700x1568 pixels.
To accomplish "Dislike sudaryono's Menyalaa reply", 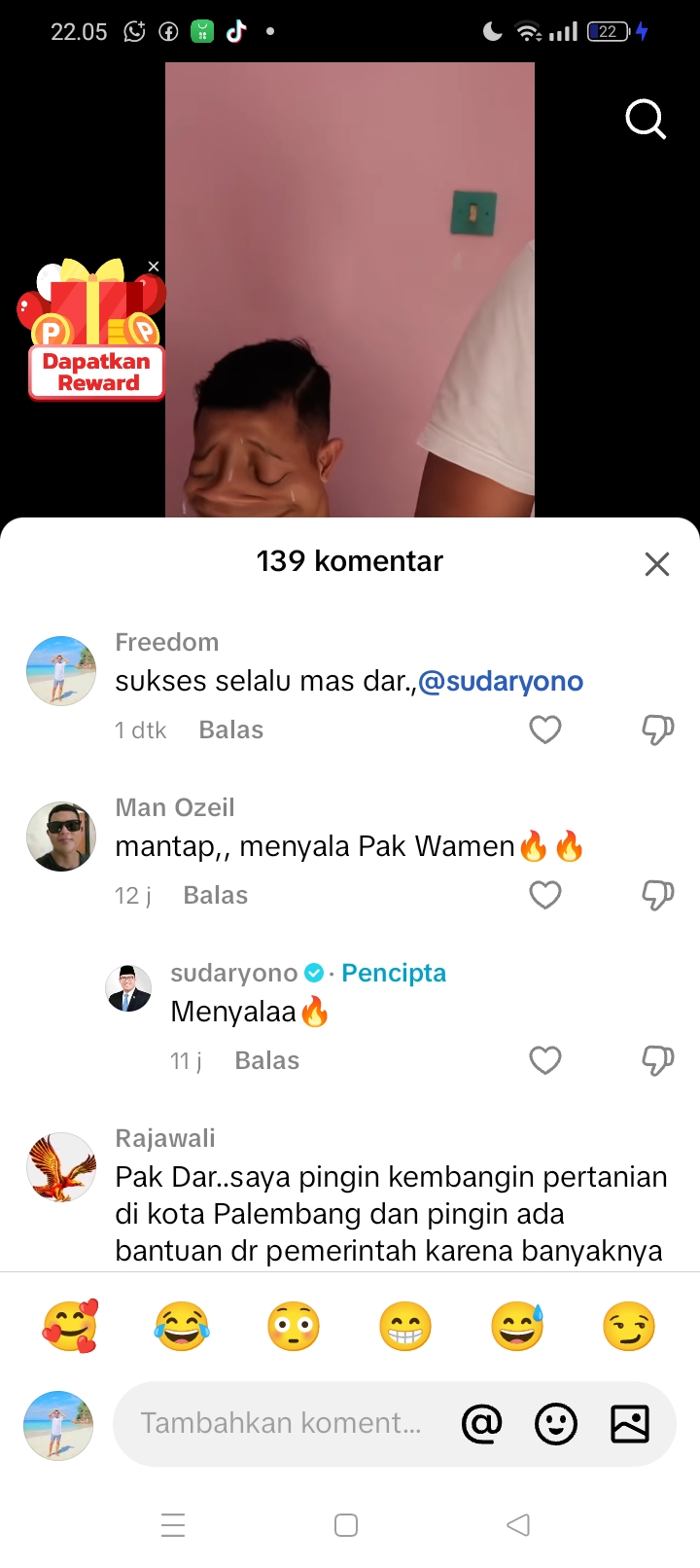I will click(658, 1060).
